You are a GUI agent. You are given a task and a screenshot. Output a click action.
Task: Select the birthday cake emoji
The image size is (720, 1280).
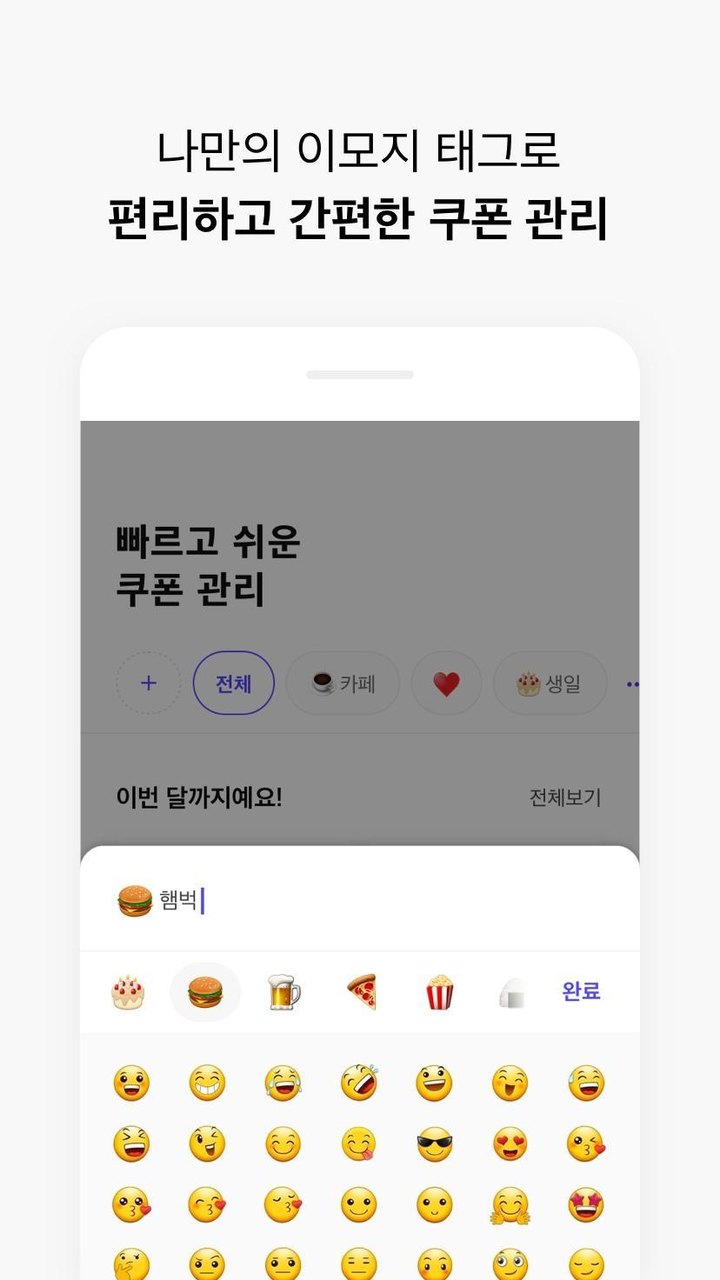click(x=131, y=992)
